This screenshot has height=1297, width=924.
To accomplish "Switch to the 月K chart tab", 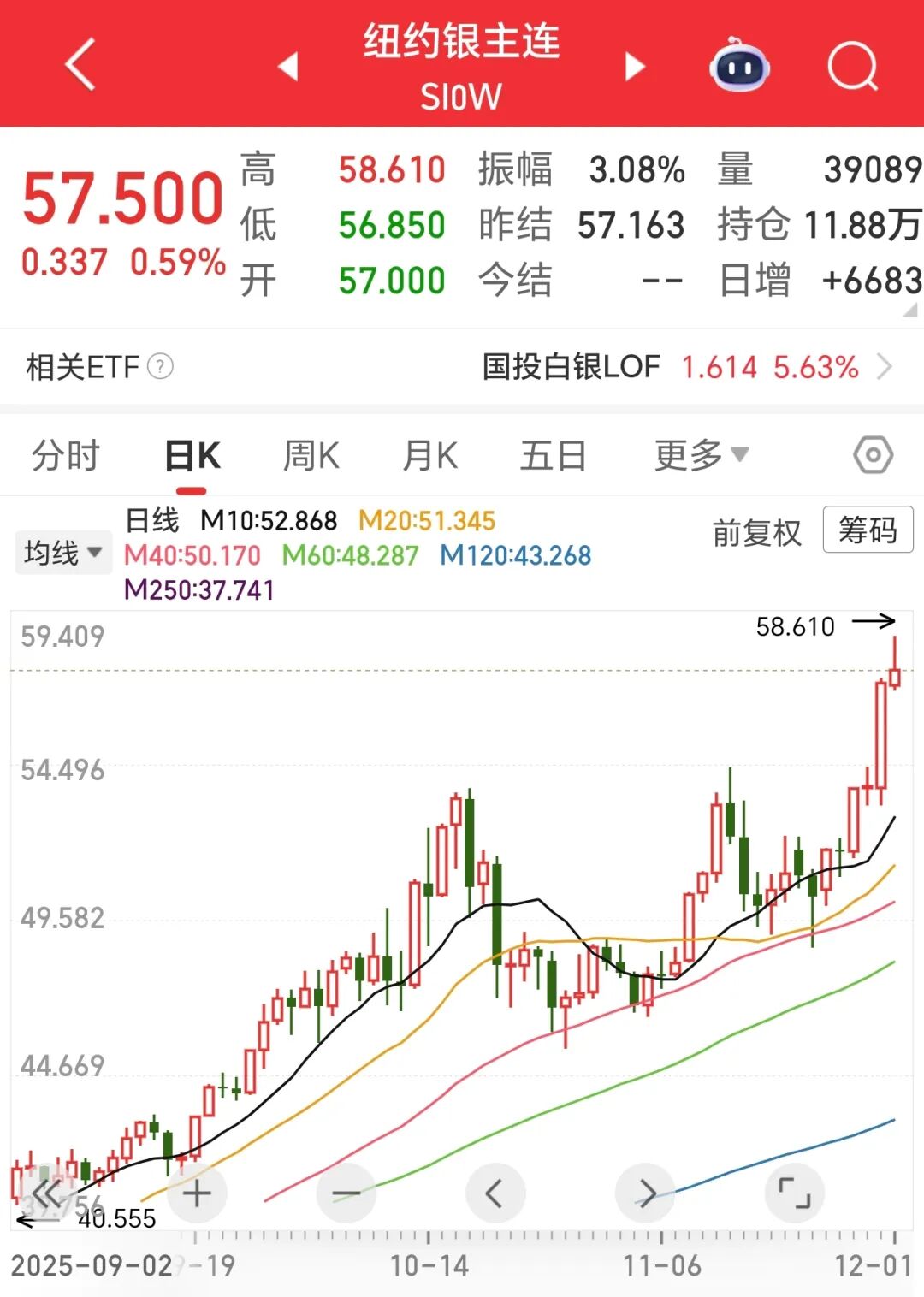I will pos(429,455).
